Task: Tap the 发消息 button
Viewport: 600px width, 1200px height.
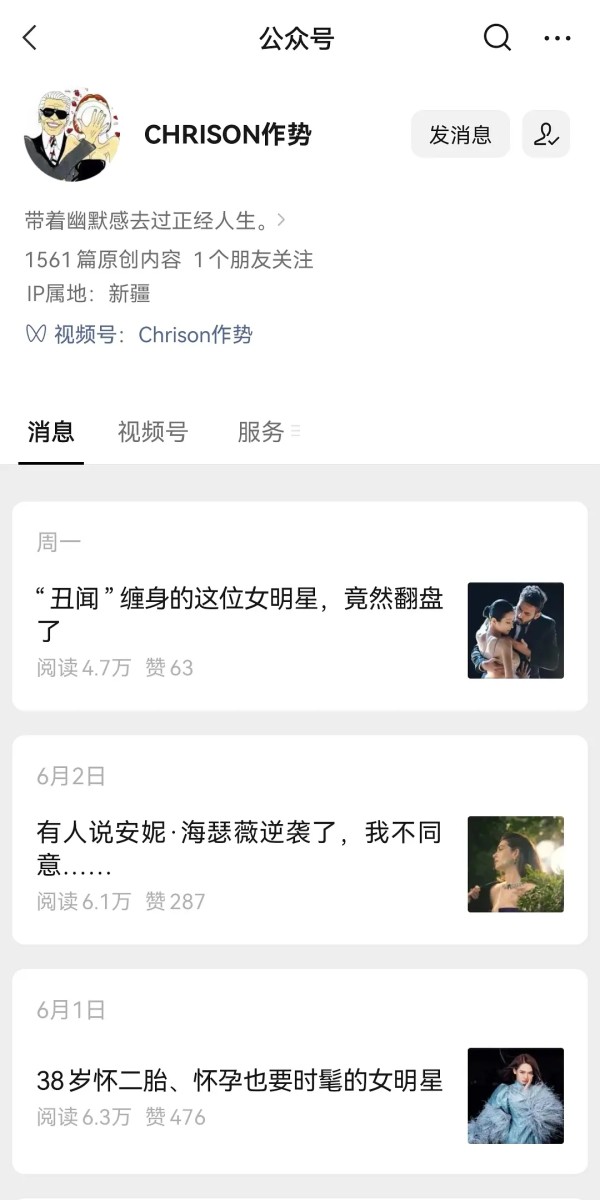Action: click(460, 135)
